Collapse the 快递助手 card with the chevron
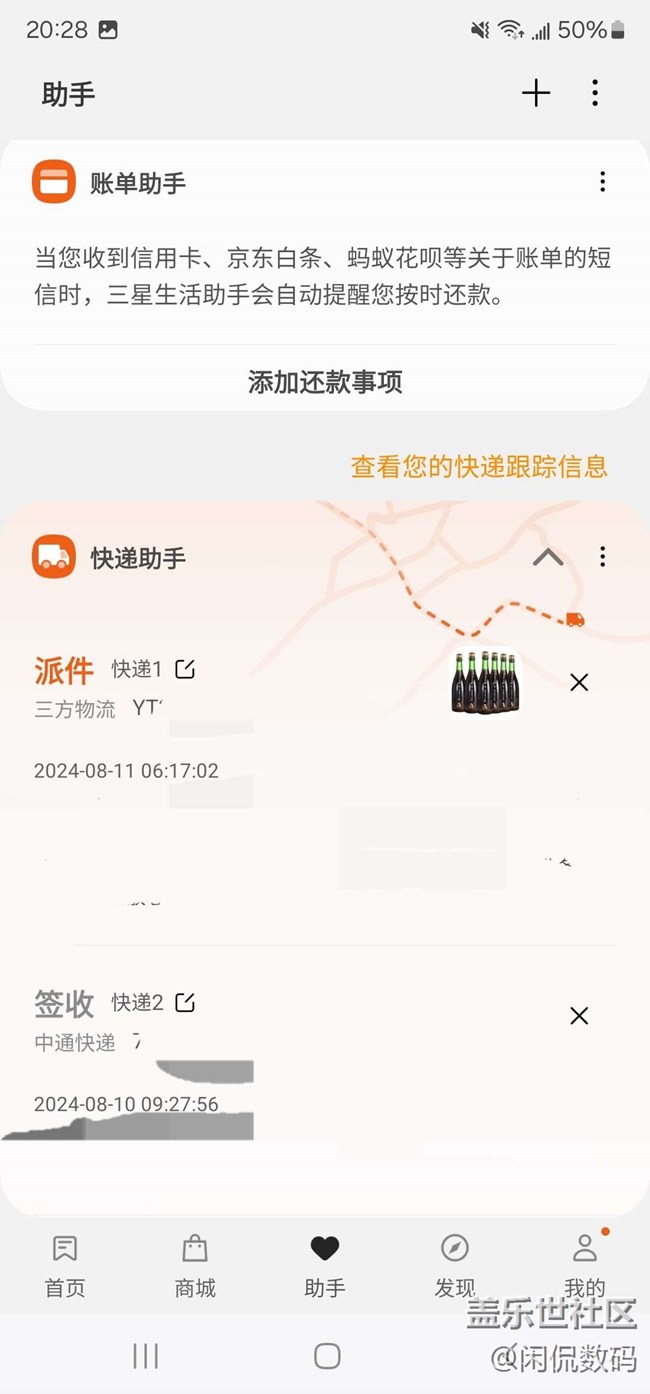This screenshot has height=1394, width=650. click(548, 557)
